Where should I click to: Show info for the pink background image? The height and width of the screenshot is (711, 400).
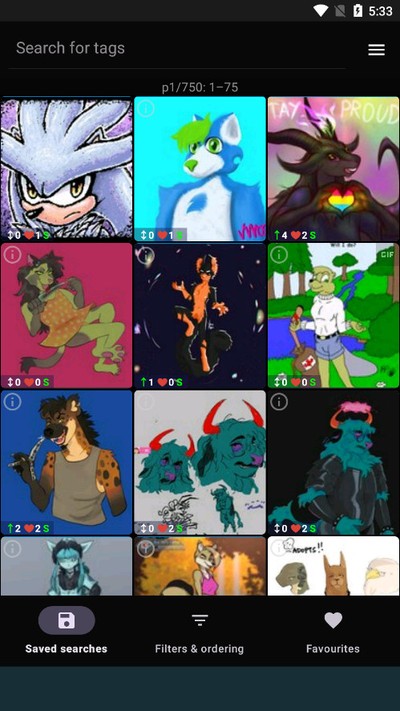12,255
